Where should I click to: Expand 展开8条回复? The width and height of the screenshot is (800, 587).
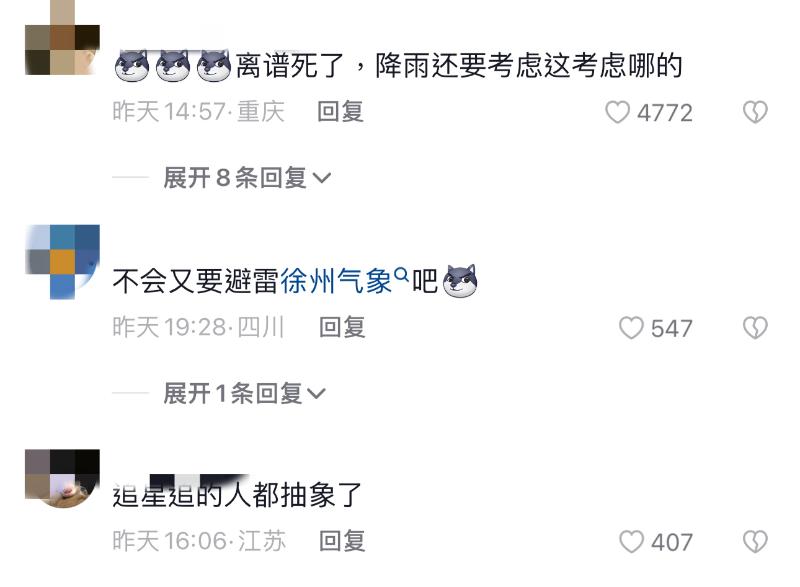(x=246, y=178)
